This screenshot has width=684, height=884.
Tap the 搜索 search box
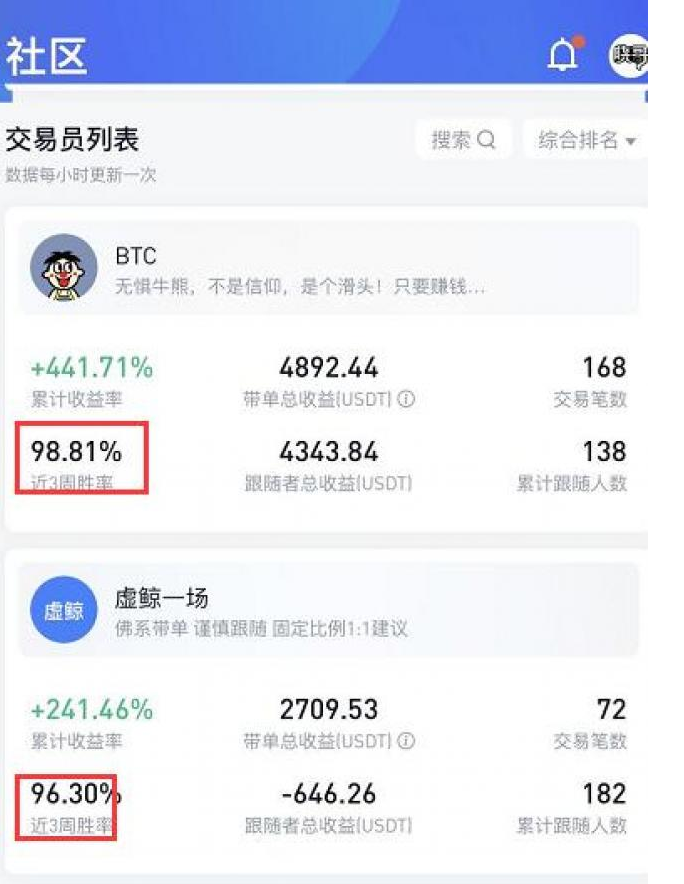[x=463, y=140]
